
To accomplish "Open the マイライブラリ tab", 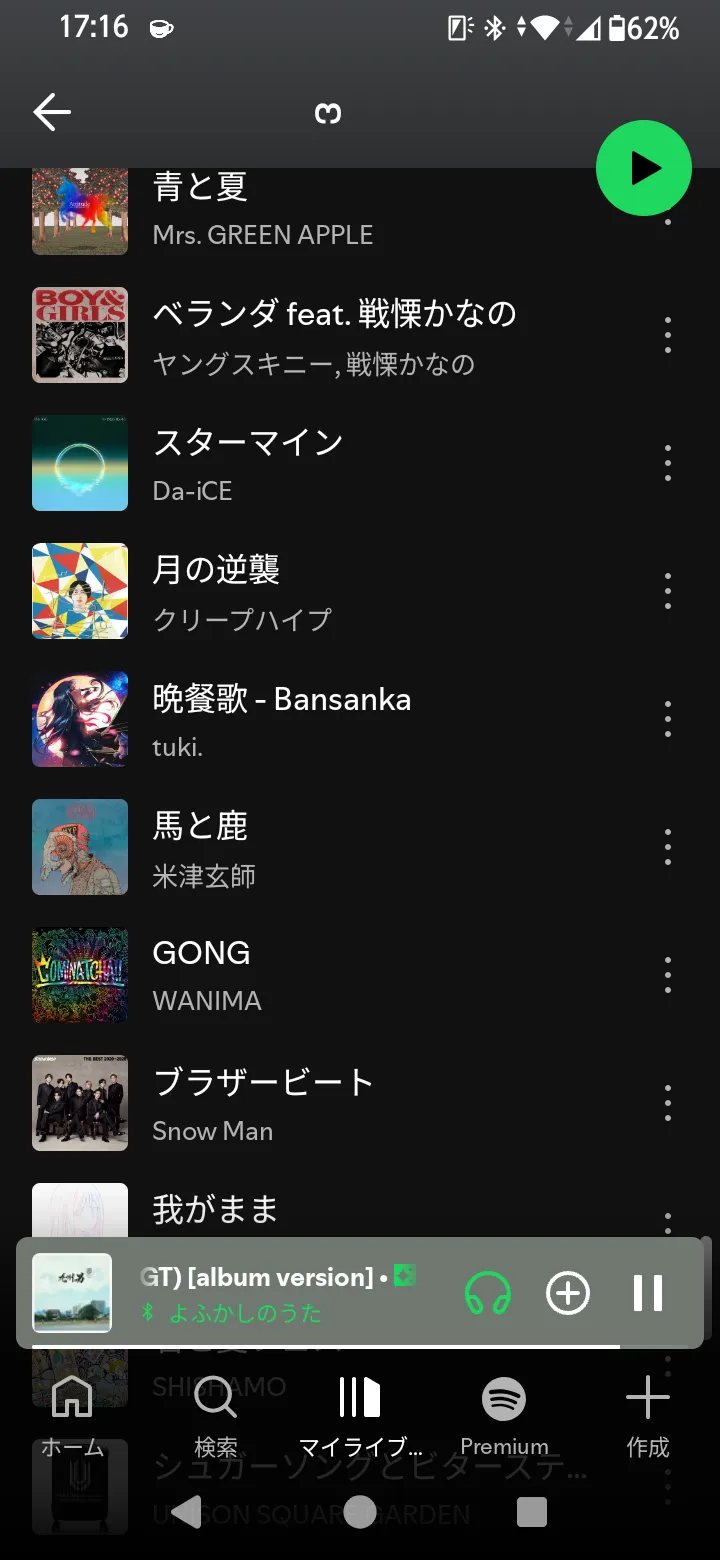I will pos(360,1415).
